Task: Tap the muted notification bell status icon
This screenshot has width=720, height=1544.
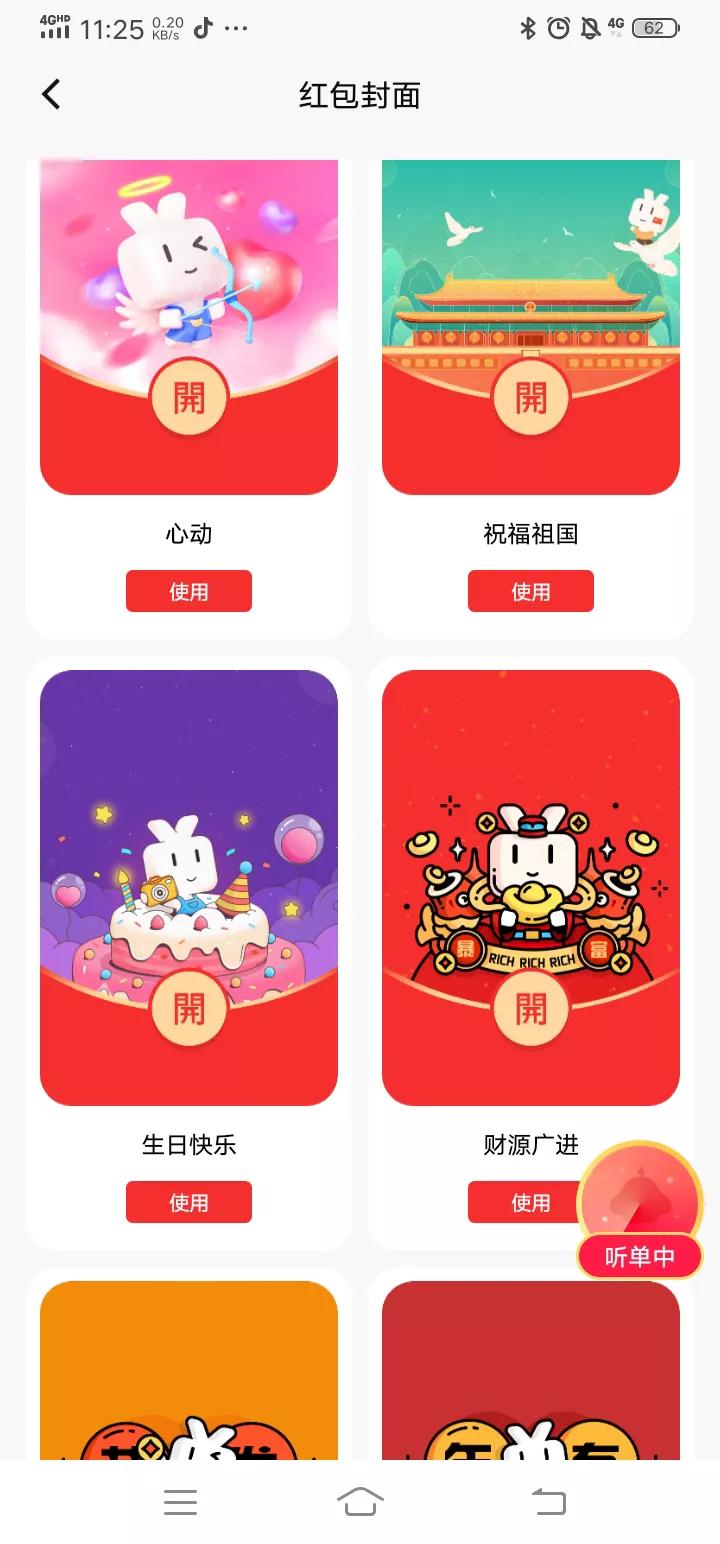Action: [589, 29]
